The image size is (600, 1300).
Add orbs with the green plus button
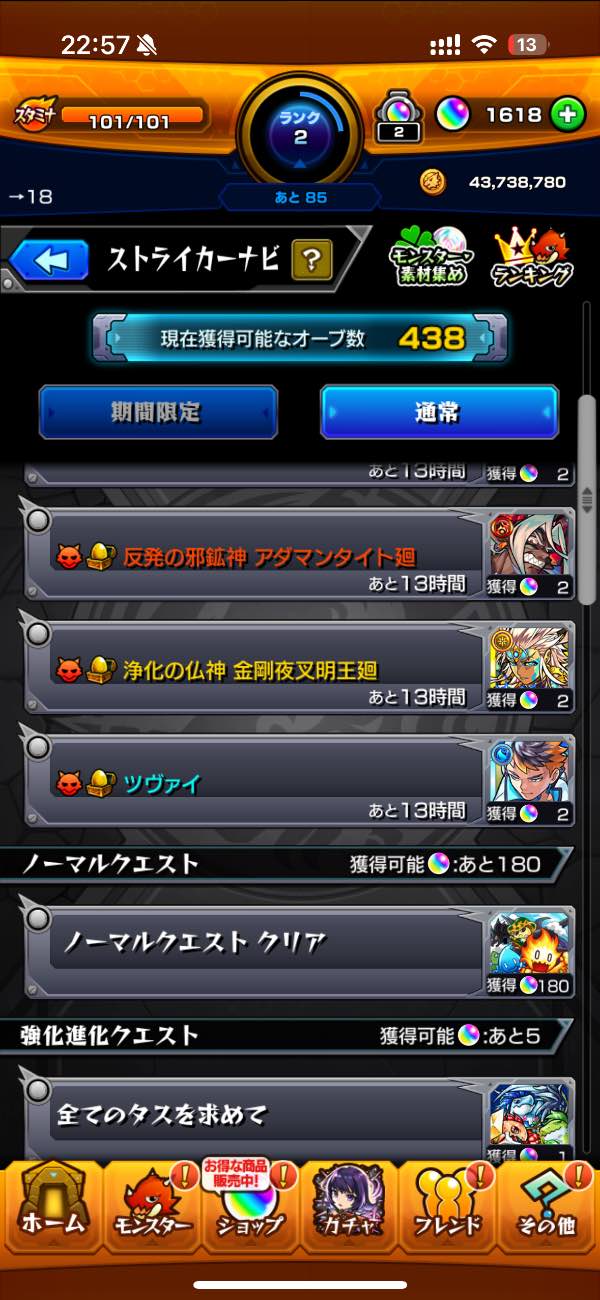coord(567,115)
